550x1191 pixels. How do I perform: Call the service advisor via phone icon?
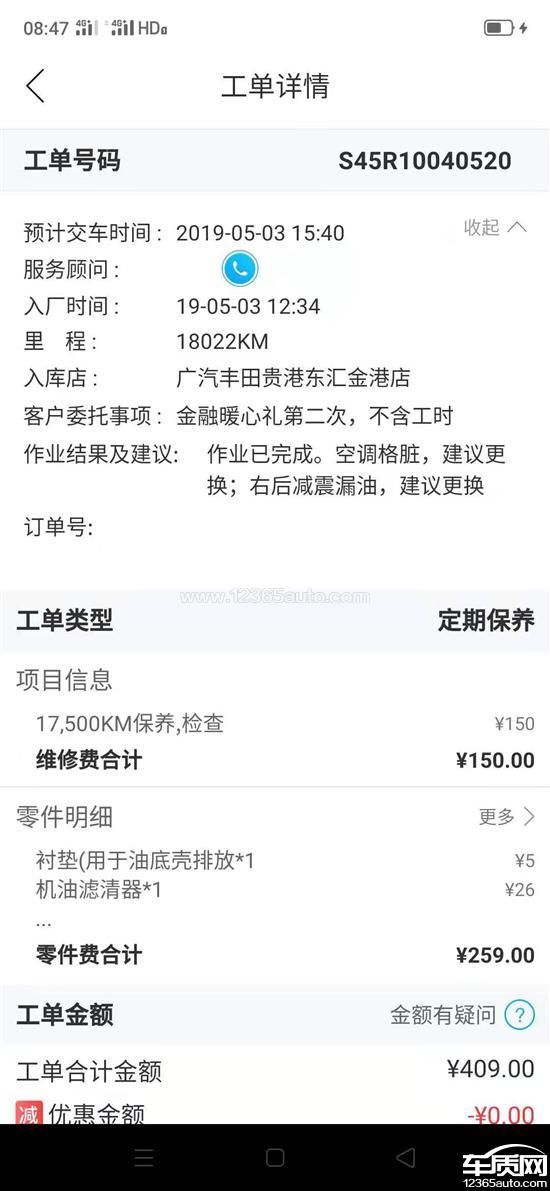(x=240, y=268)
